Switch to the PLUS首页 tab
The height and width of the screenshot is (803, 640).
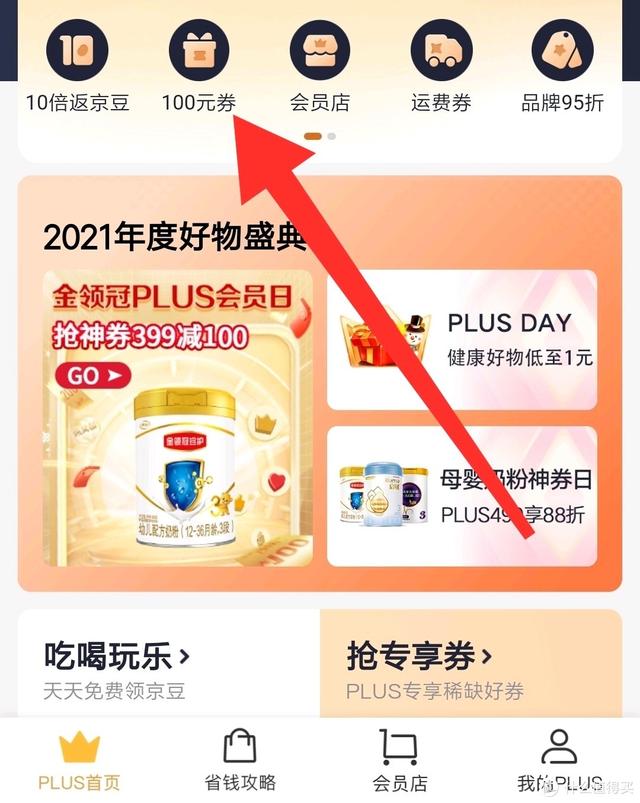pyautogui.click(x=79, y=762)
